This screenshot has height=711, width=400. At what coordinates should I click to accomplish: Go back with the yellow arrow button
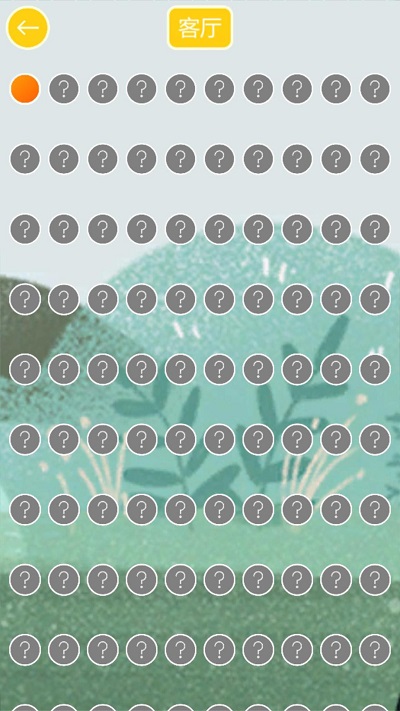(28, 28)
